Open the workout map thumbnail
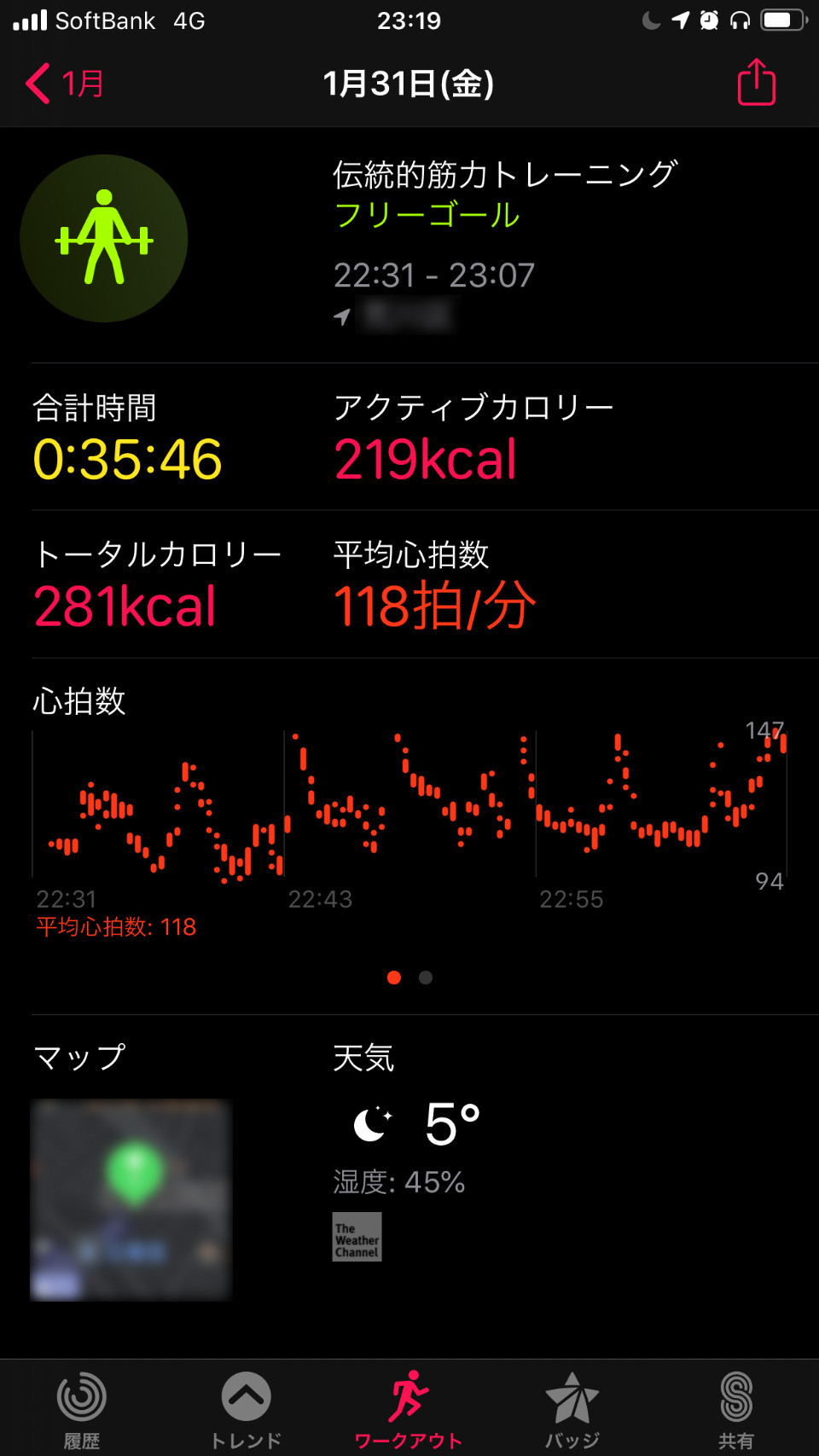This screenshot has width=819, height=1456. (x=131, y=1199)
